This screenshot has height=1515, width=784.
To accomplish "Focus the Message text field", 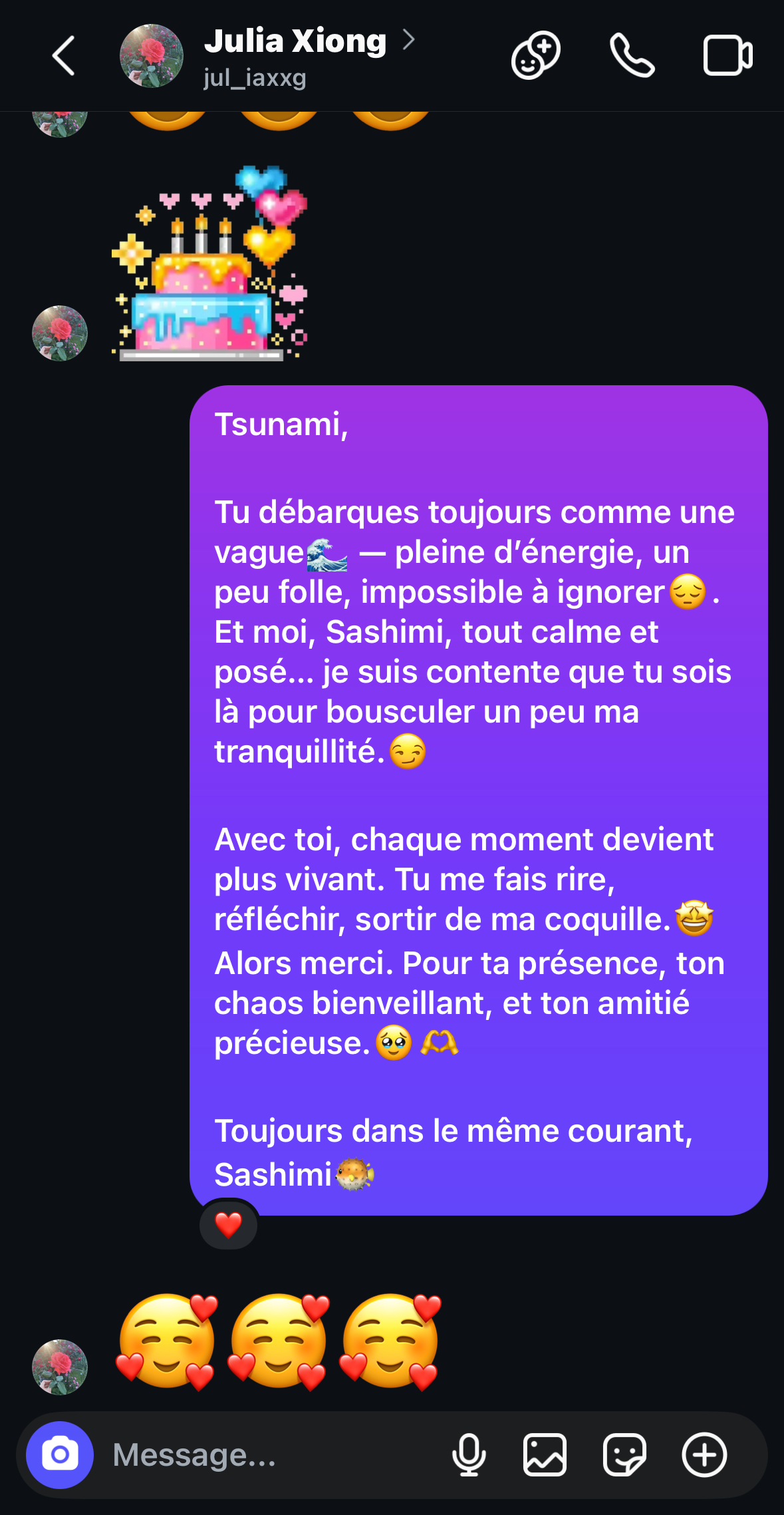I will pos(266,1455).
